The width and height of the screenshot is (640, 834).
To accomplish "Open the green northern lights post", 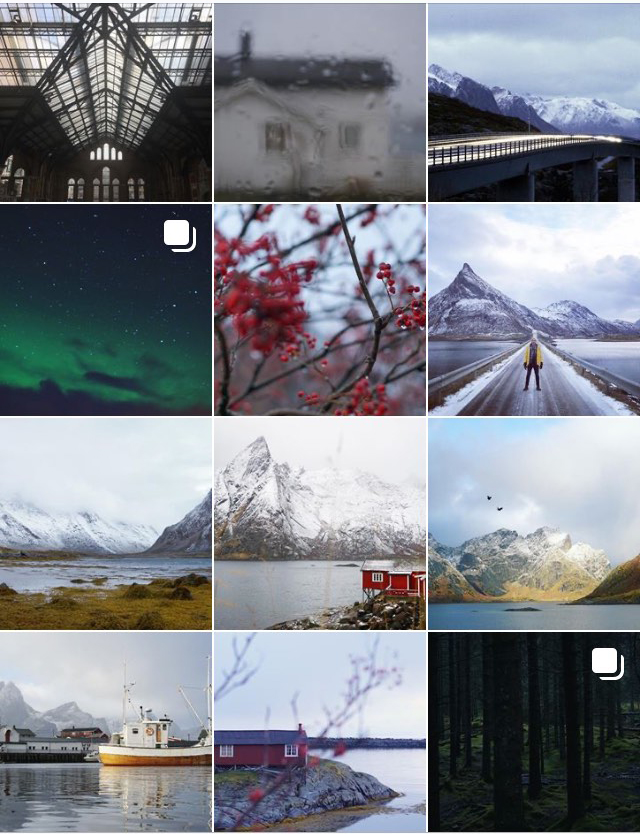I will pos(106,310).
